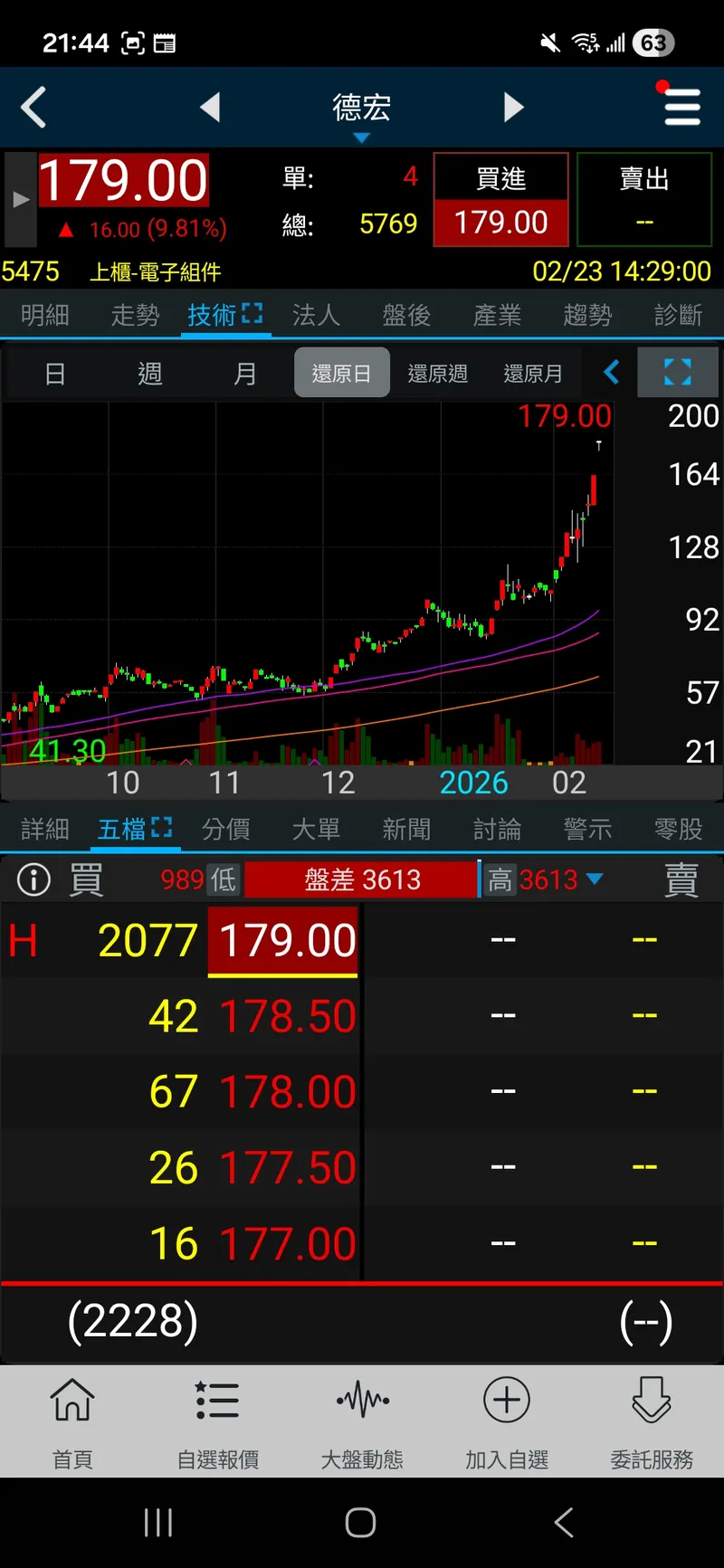Open the 零股 tab
This screenshot has height=1568, width=724.
(678, 829)
